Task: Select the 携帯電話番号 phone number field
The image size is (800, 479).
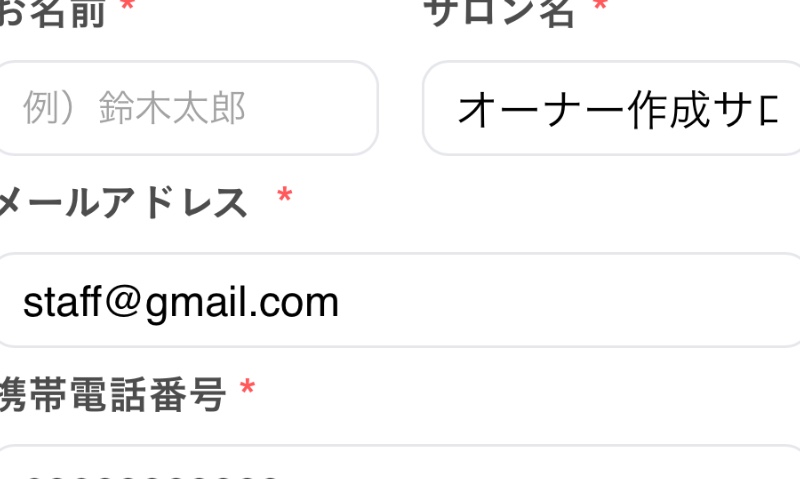Action: (400, 466)
